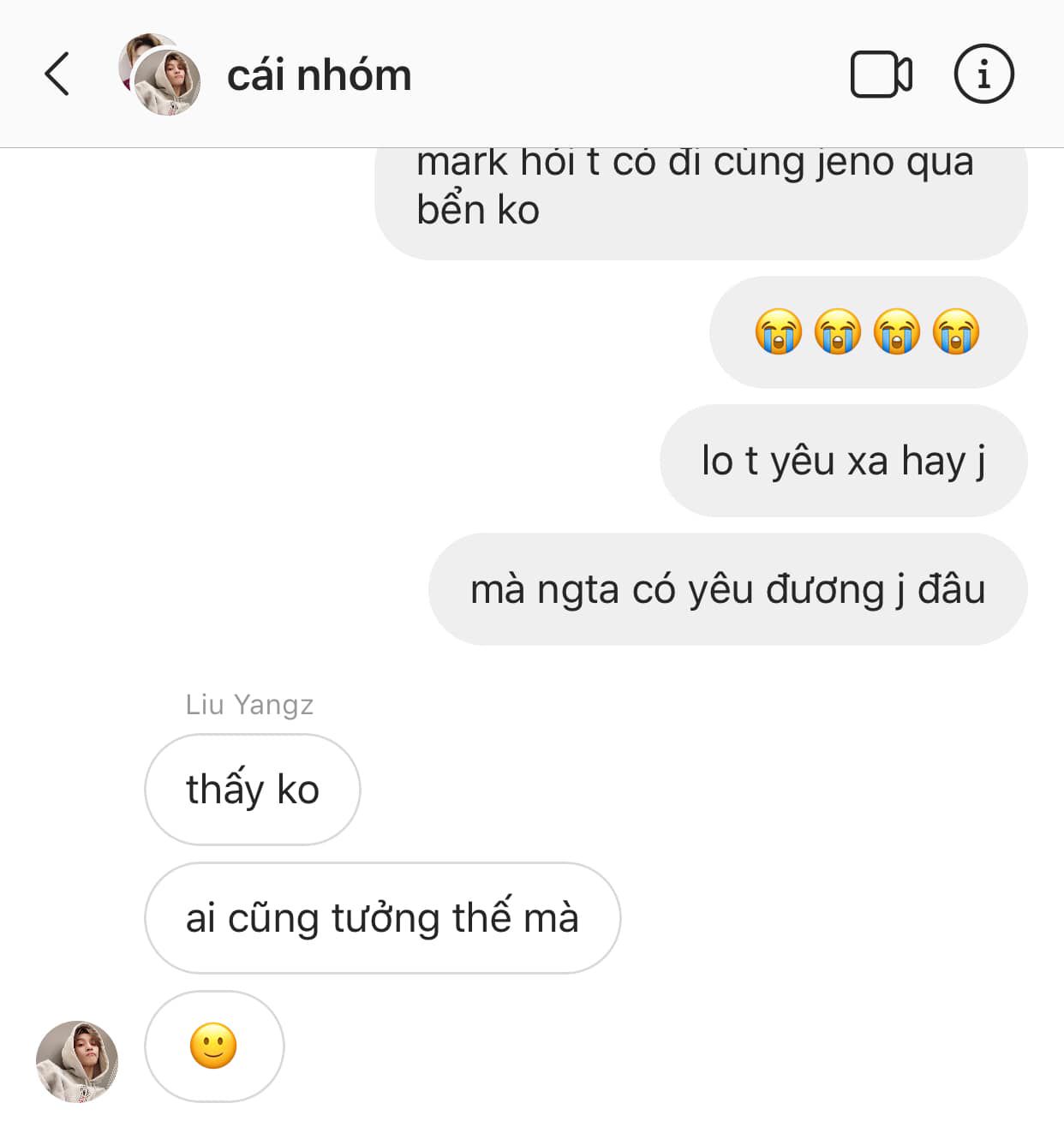Open the cái nhóm group header
Image resolution: width=1064 pixels, height=1121 pixels.
319,75
